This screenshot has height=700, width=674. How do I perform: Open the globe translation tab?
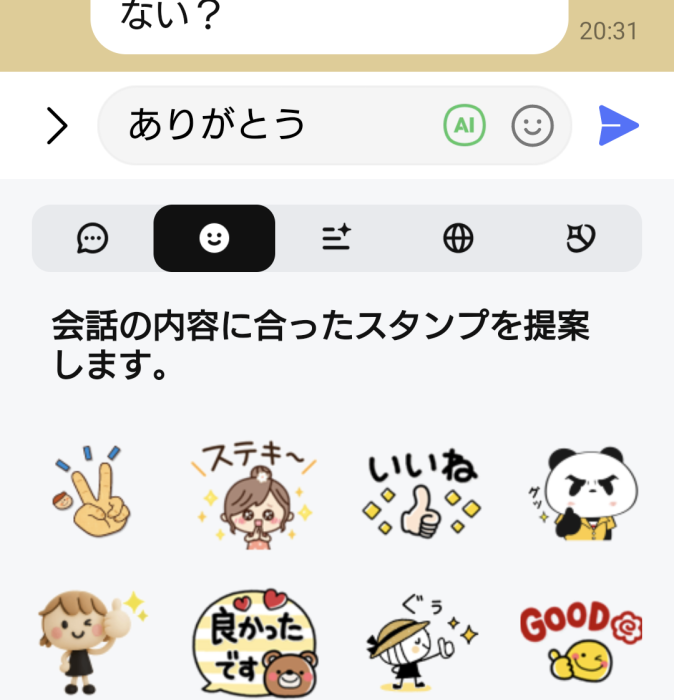pos(458,238)
